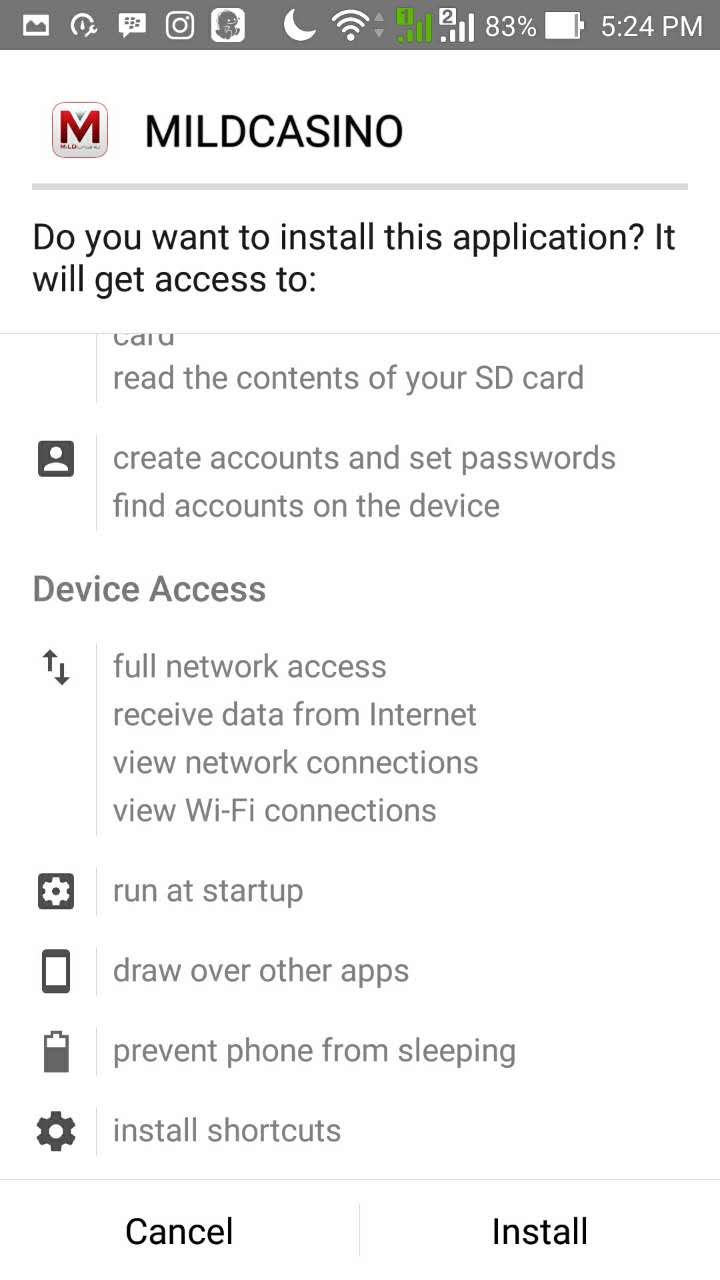Open the full network access permission details
This screenshot has width=720, height=1280.
249,667
